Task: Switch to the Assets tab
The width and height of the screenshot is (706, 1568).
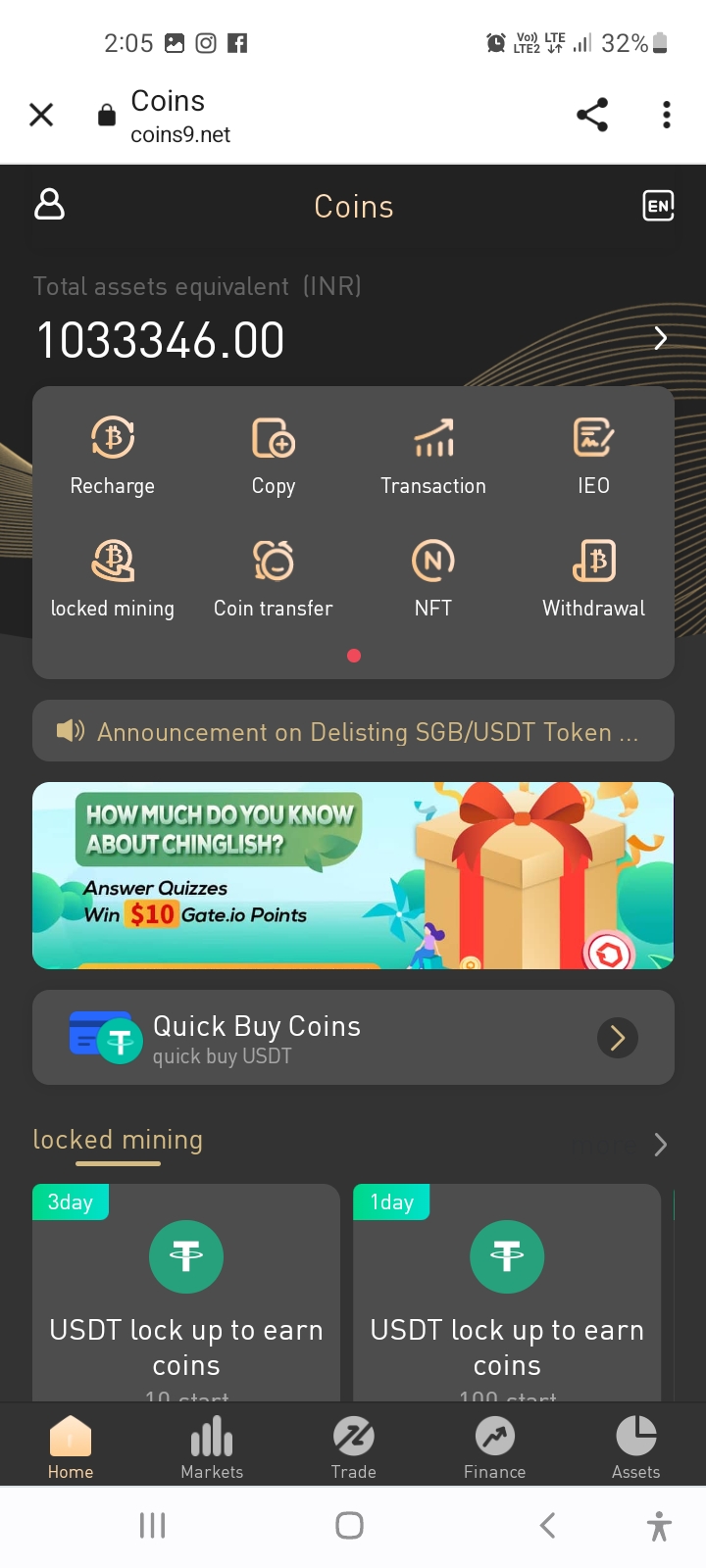Action: tap(635, 1446)
